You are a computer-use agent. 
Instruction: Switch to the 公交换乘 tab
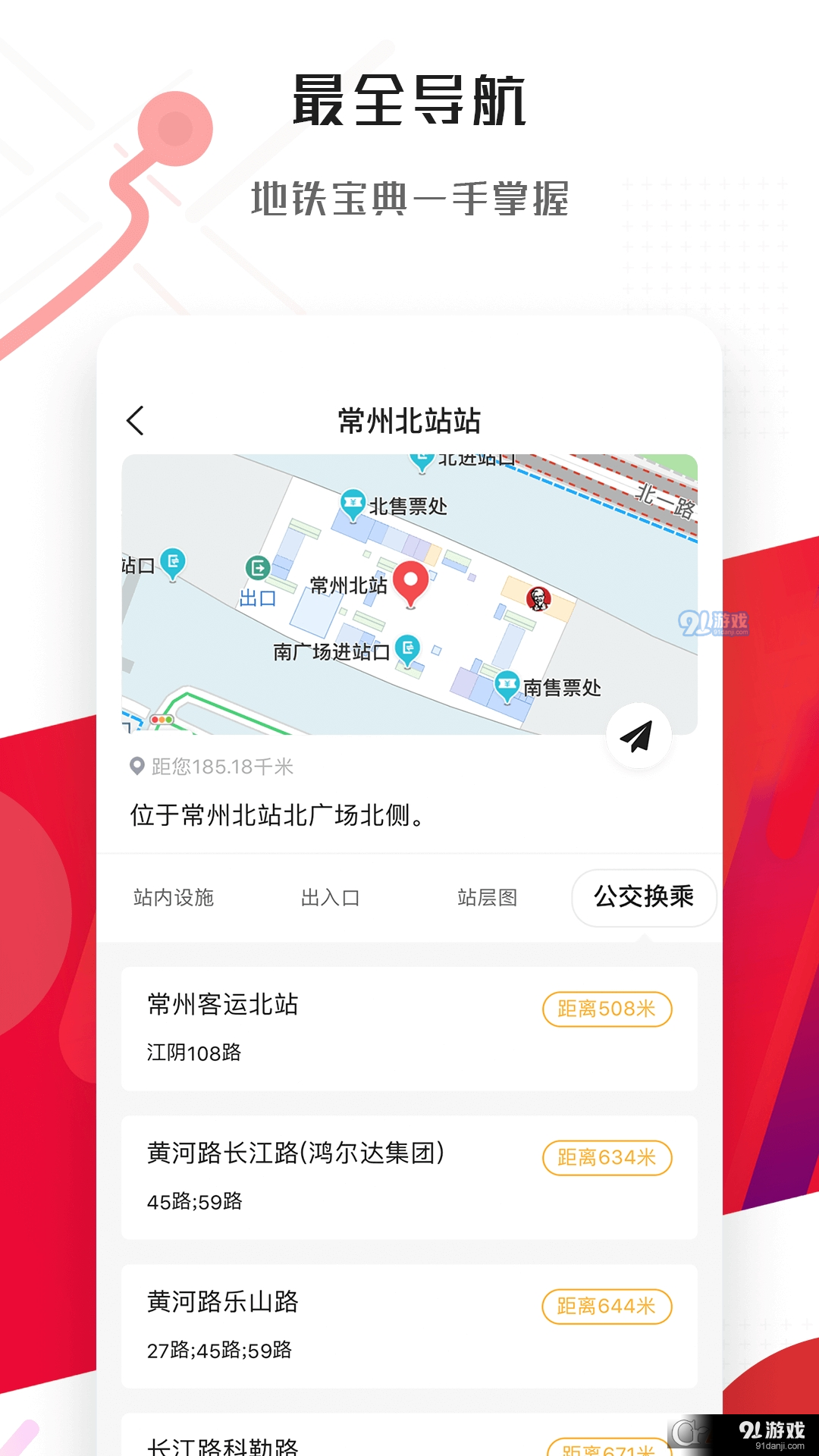pyautogui.click(x=642, y=897)
